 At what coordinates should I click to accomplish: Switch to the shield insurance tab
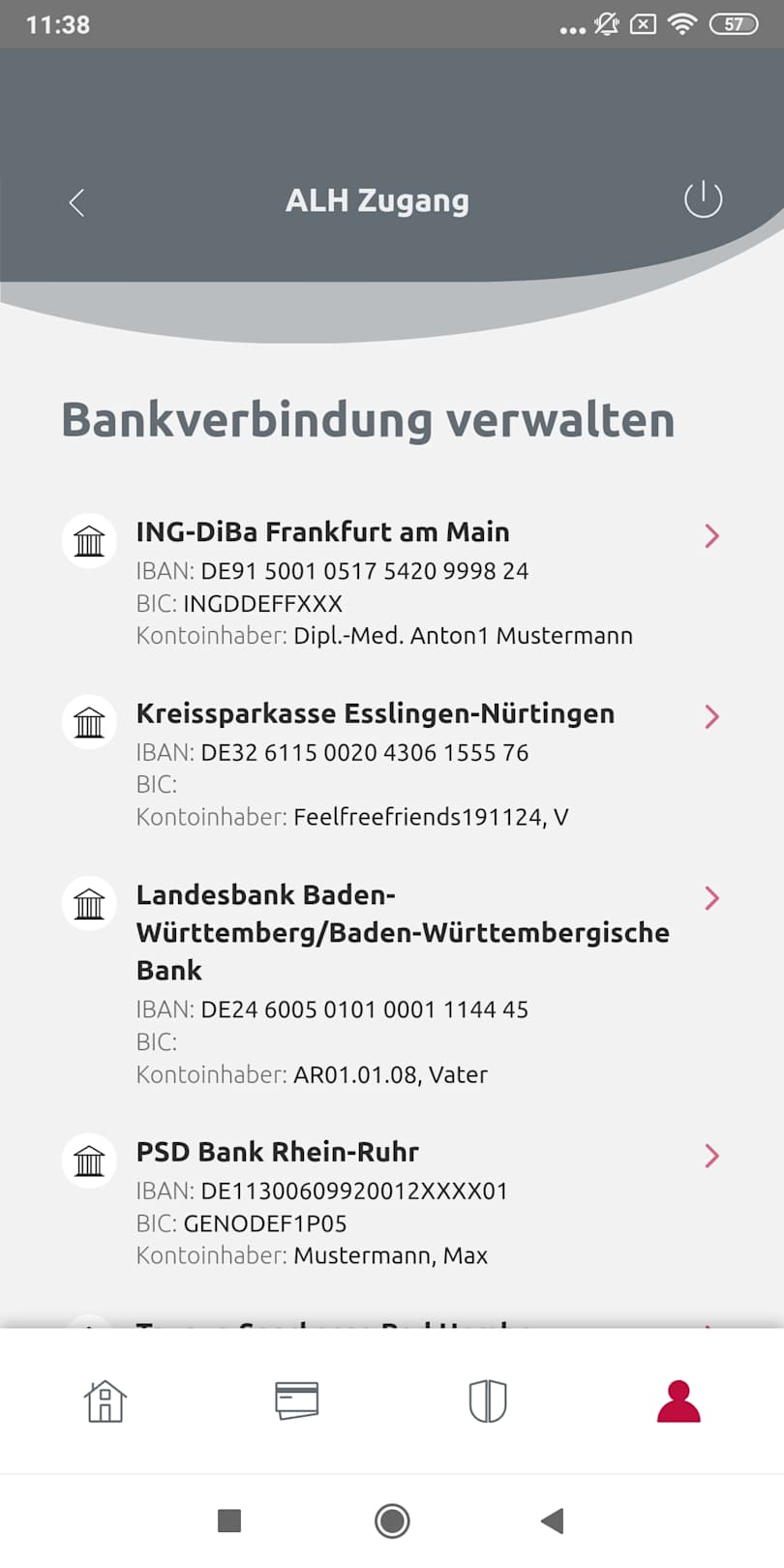click(x=488, y=1401)
